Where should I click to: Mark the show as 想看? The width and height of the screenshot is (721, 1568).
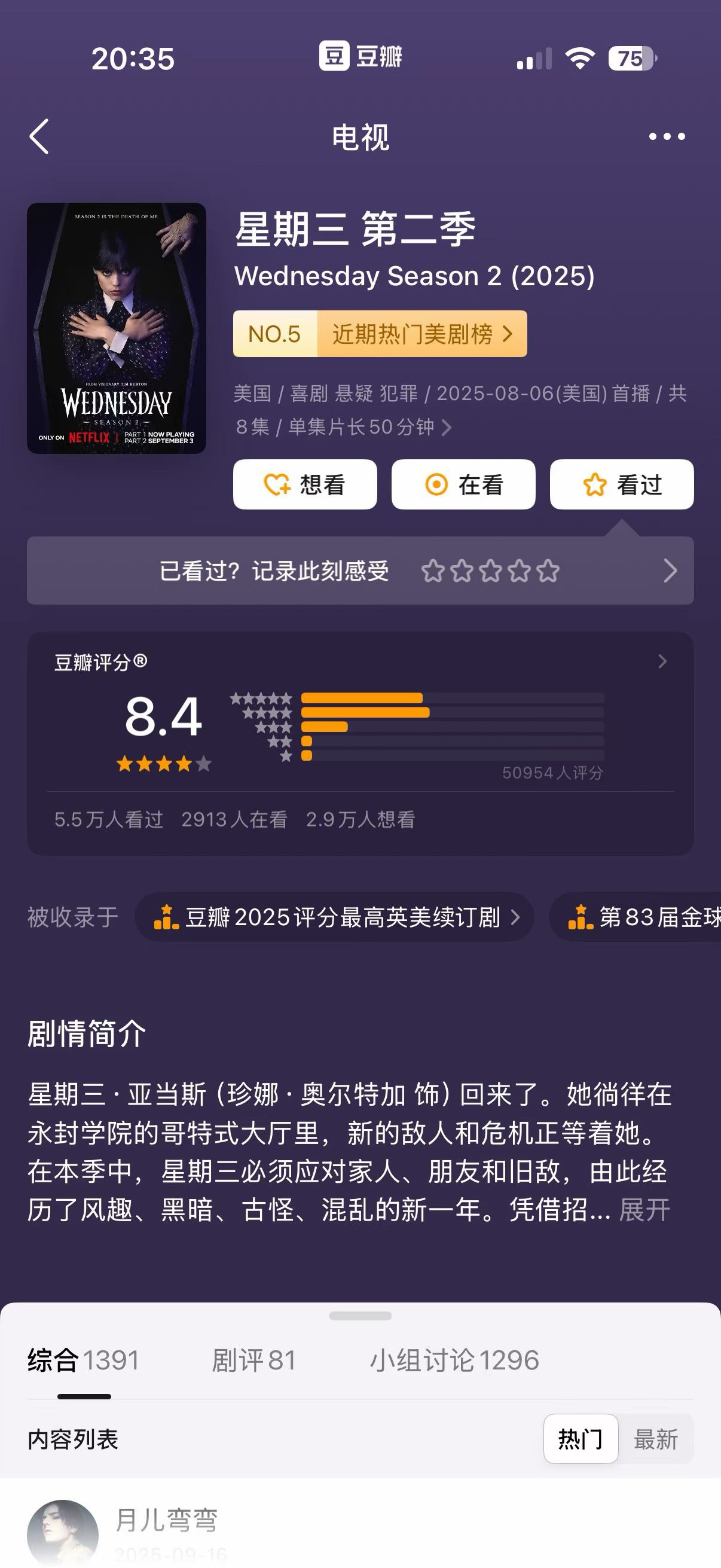(x=305, y=484)
